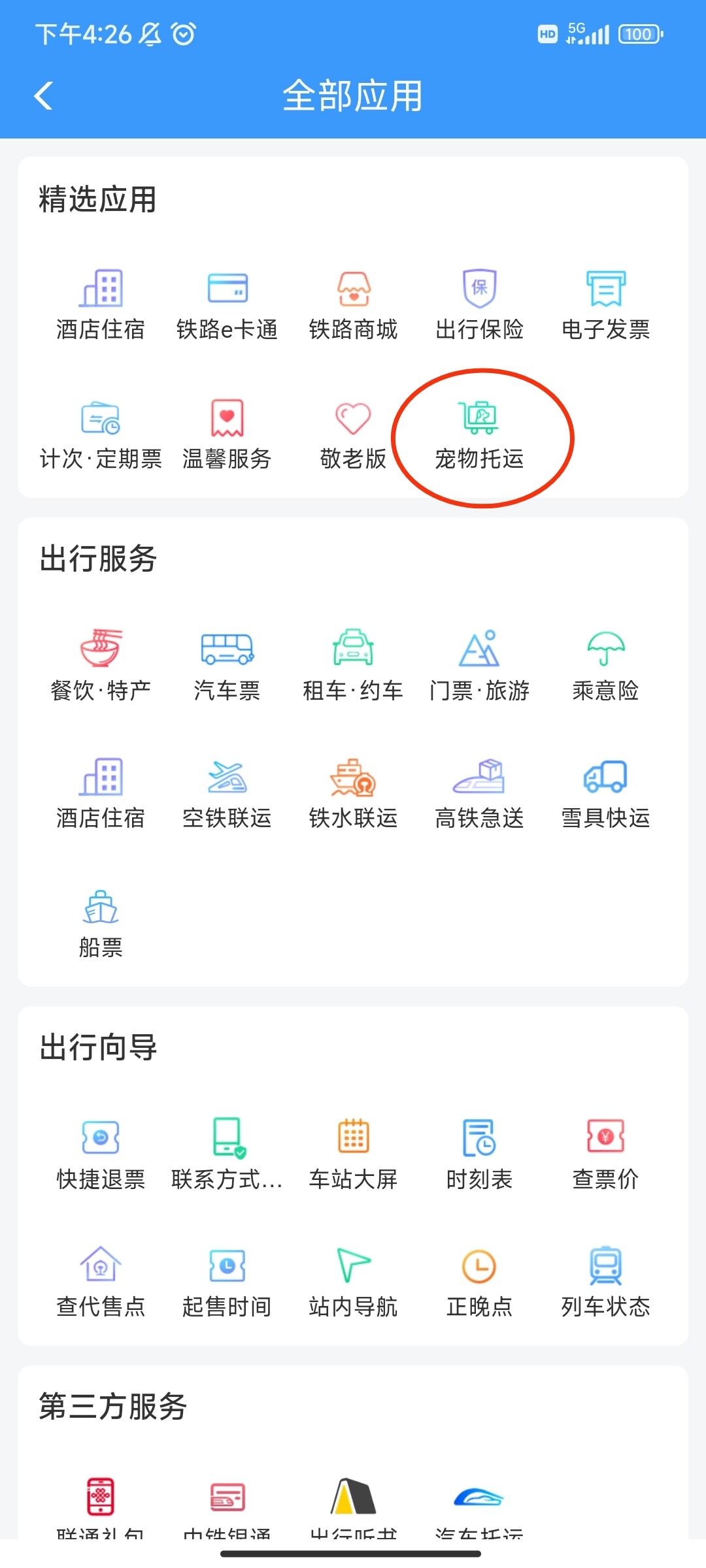Image resolution: width=706 pixels, height=1568 pixels.
Task: Switch to 敬老版 senior mode
Action: pos(353,435)
